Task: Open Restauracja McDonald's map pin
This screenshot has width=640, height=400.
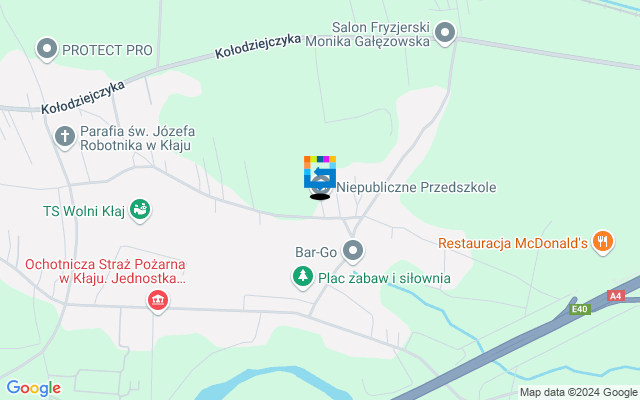Action: tap(601, 241)
